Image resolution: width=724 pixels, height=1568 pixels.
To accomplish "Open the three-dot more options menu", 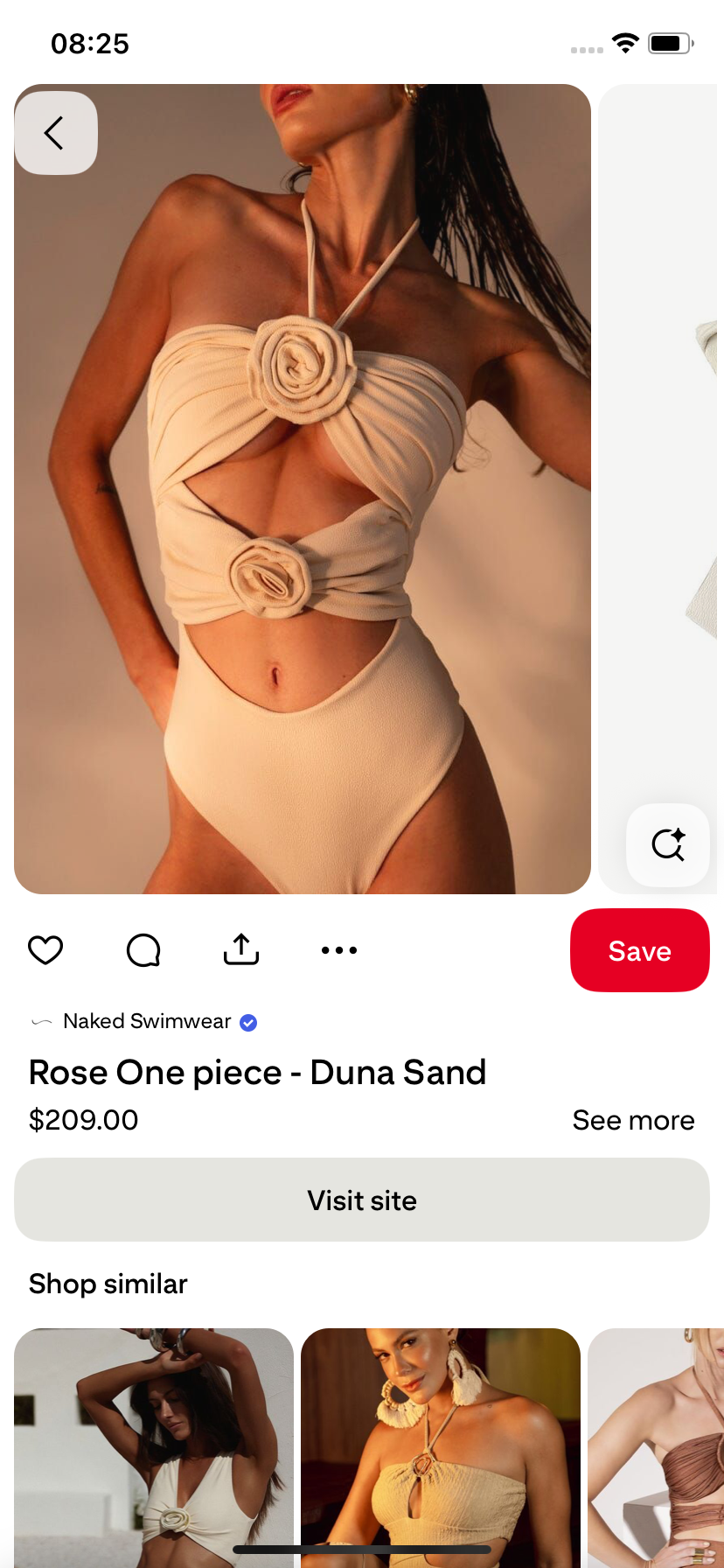I will point(339,950).
